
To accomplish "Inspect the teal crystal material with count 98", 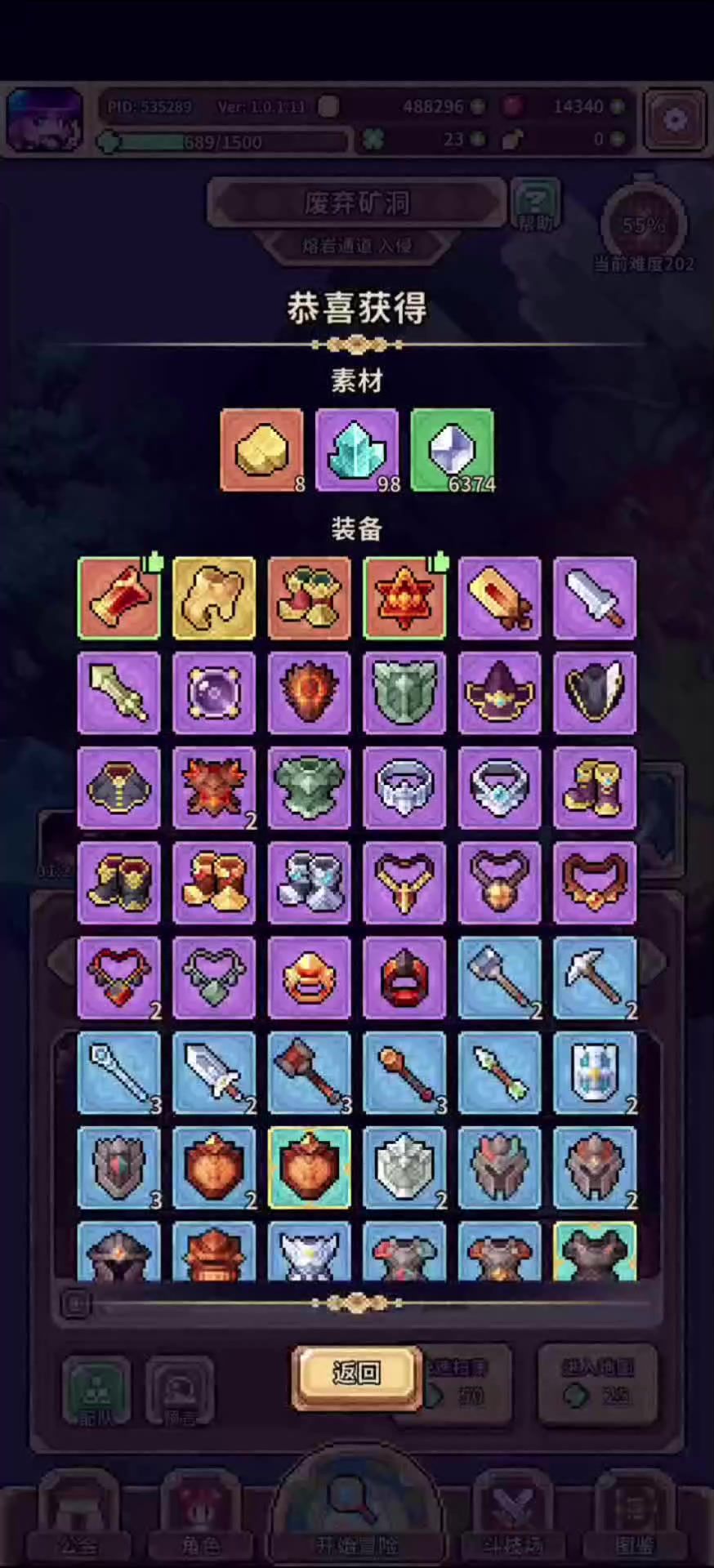I will pyautogui.click(x=357, y=451).
